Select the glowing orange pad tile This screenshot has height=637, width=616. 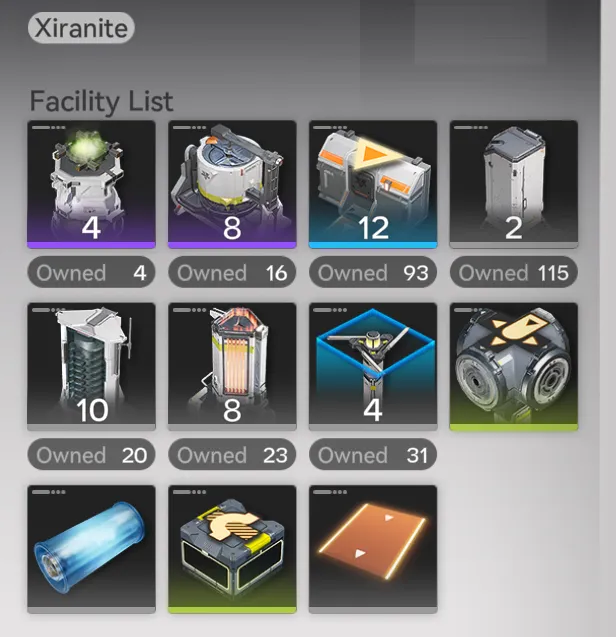point(373,548)
